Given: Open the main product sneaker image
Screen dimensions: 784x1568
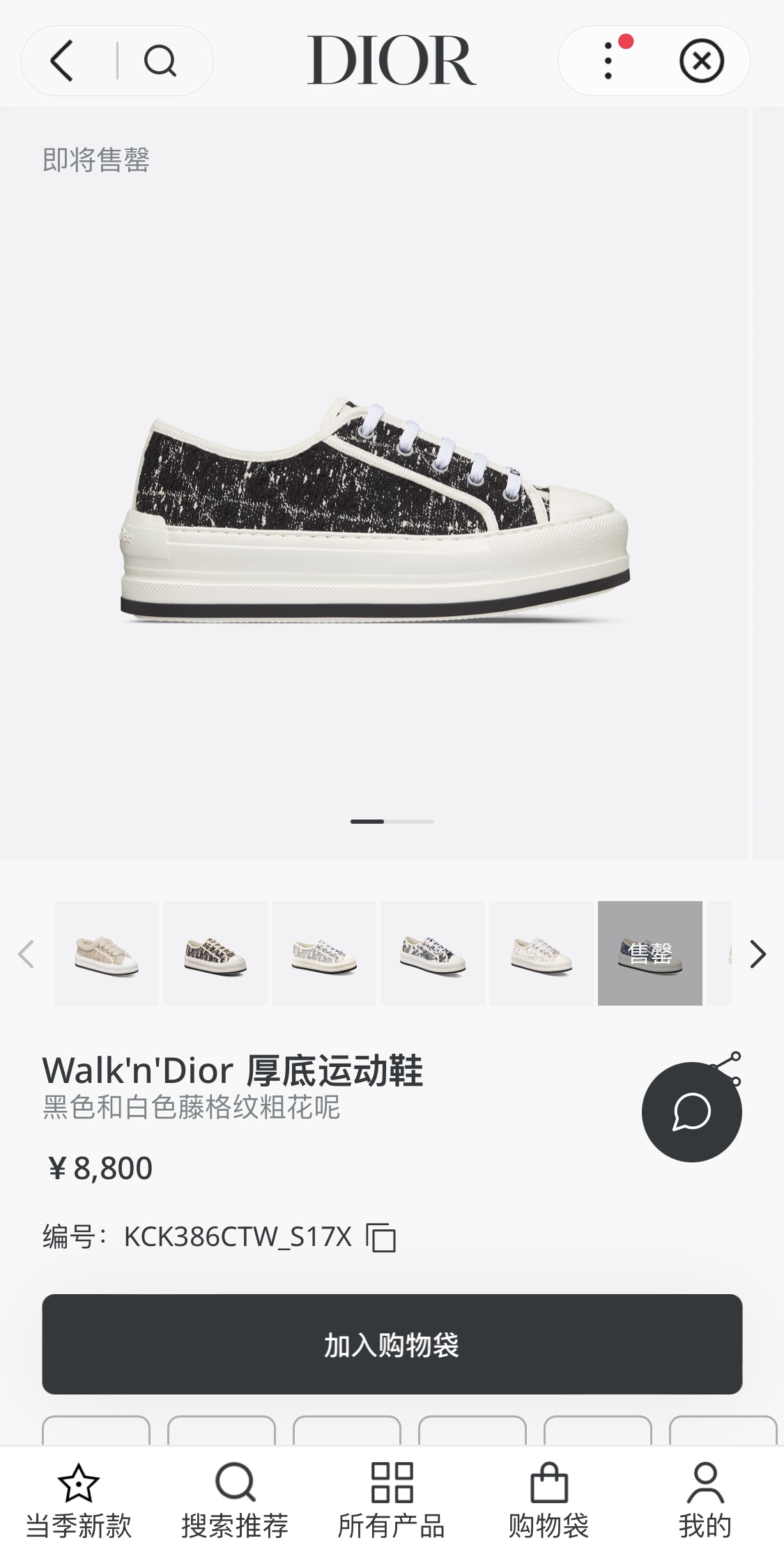Looking at the screenshot, I should coord(375,509).
